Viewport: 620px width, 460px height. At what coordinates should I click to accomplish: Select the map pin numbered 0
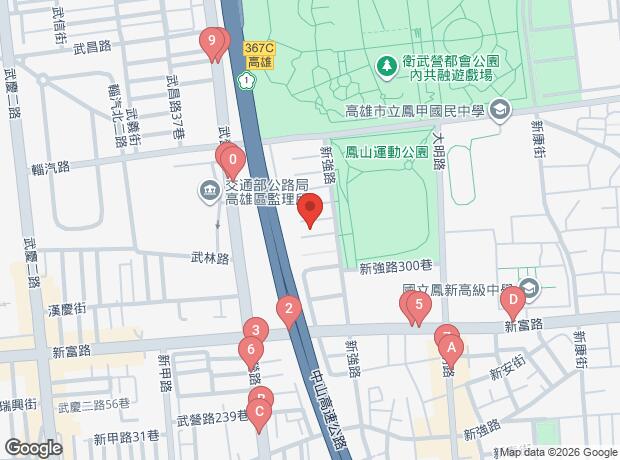click(232, 159)
